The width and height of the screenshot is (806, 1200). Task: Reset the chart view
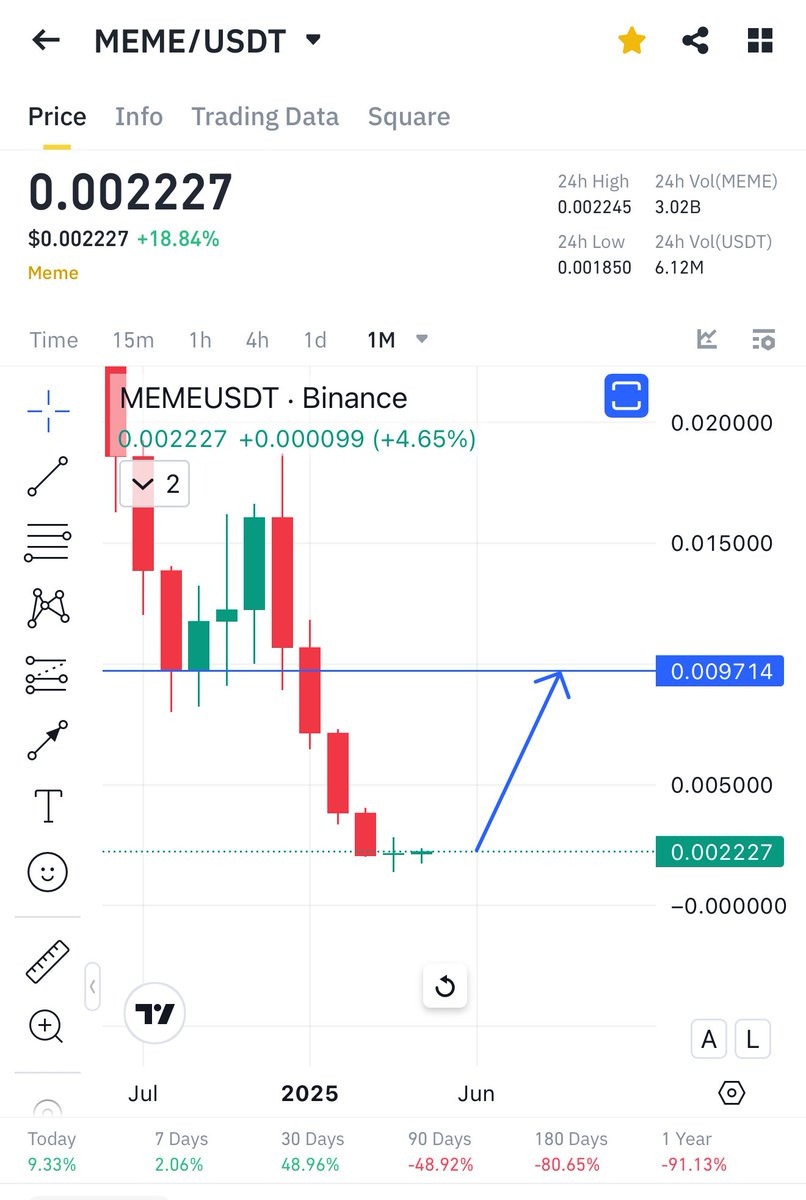[445, 988]
